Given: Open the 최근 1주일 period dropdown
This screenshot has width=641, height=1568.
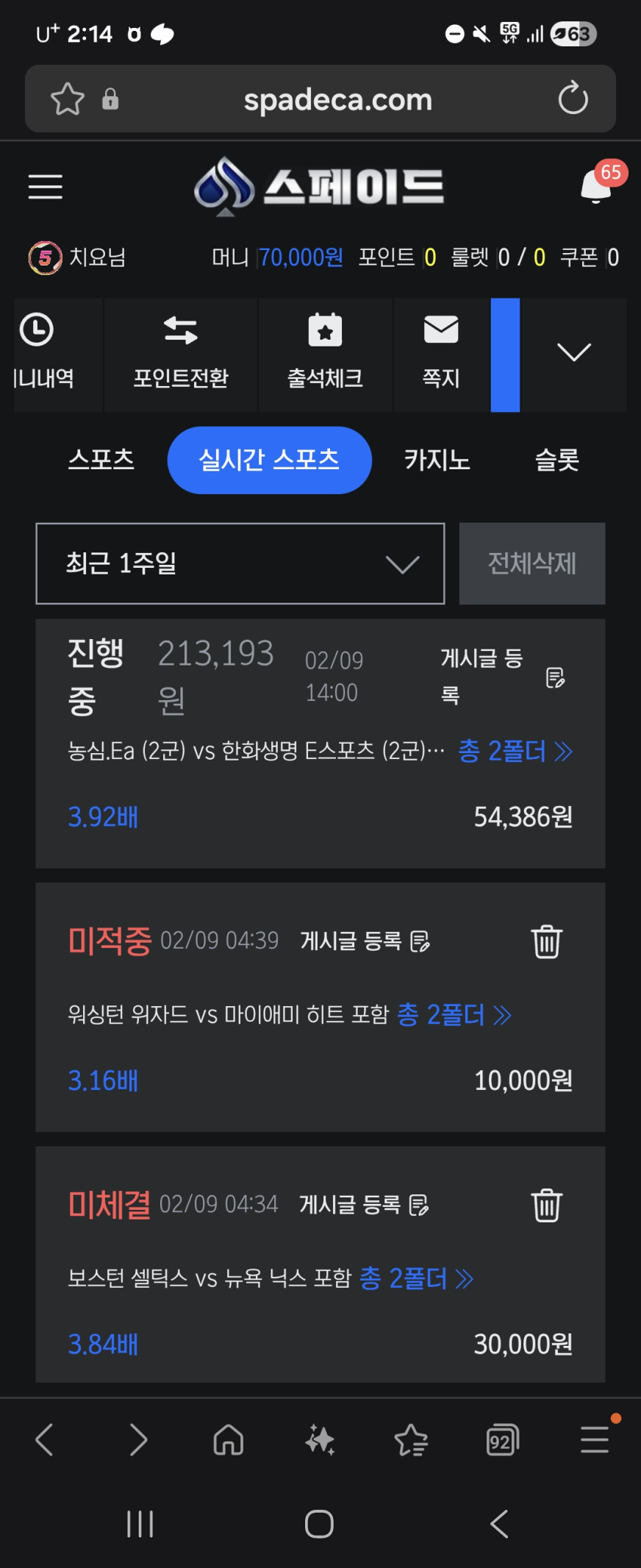Looking at the screenshot, I should click(x=240, y=563).
